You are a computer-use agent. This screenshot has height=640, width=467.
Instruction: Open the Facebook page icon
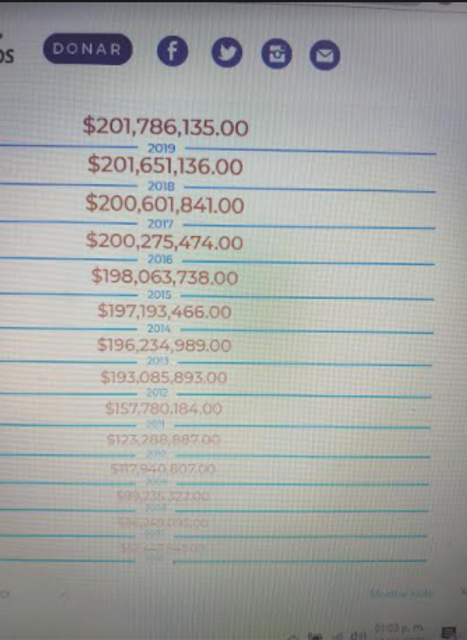173,51
